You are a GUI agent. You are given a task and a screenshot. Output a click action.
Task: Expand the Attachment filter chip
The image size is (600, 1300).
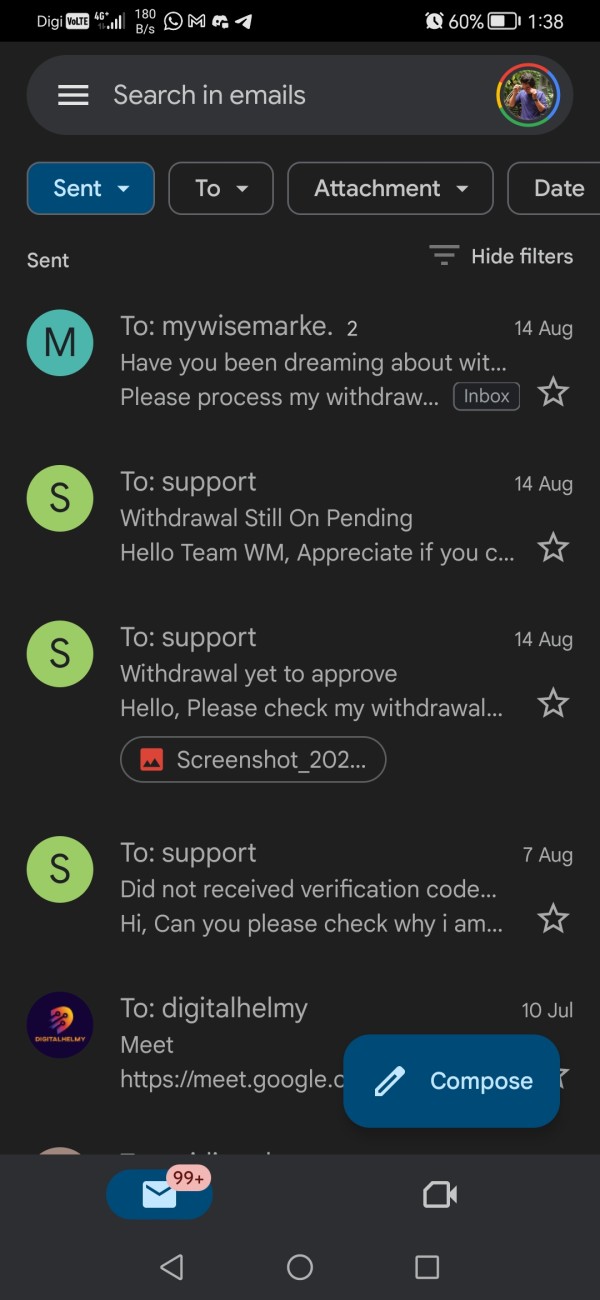(391, 188)
